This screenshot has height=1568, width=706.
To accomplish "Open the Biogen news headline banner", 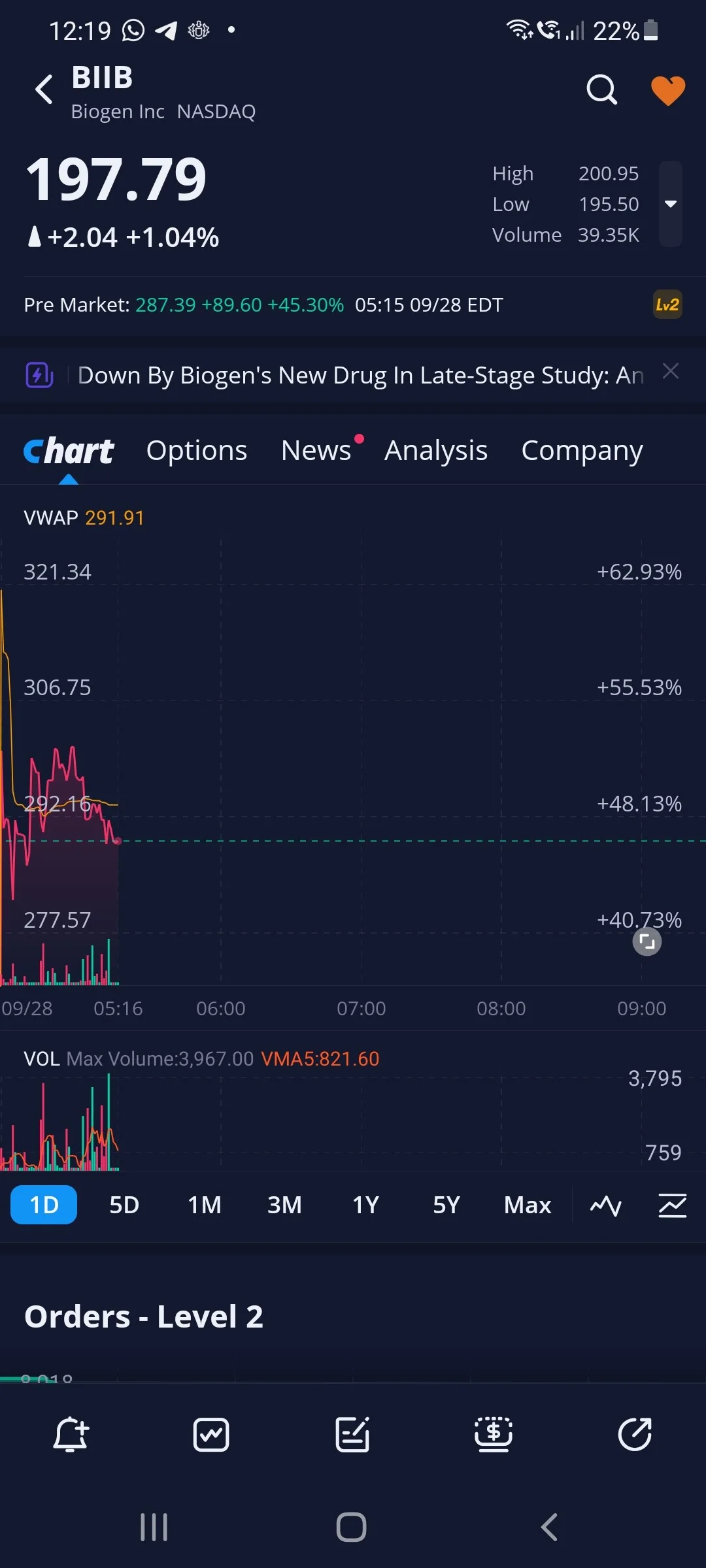I will click(360, 375).
